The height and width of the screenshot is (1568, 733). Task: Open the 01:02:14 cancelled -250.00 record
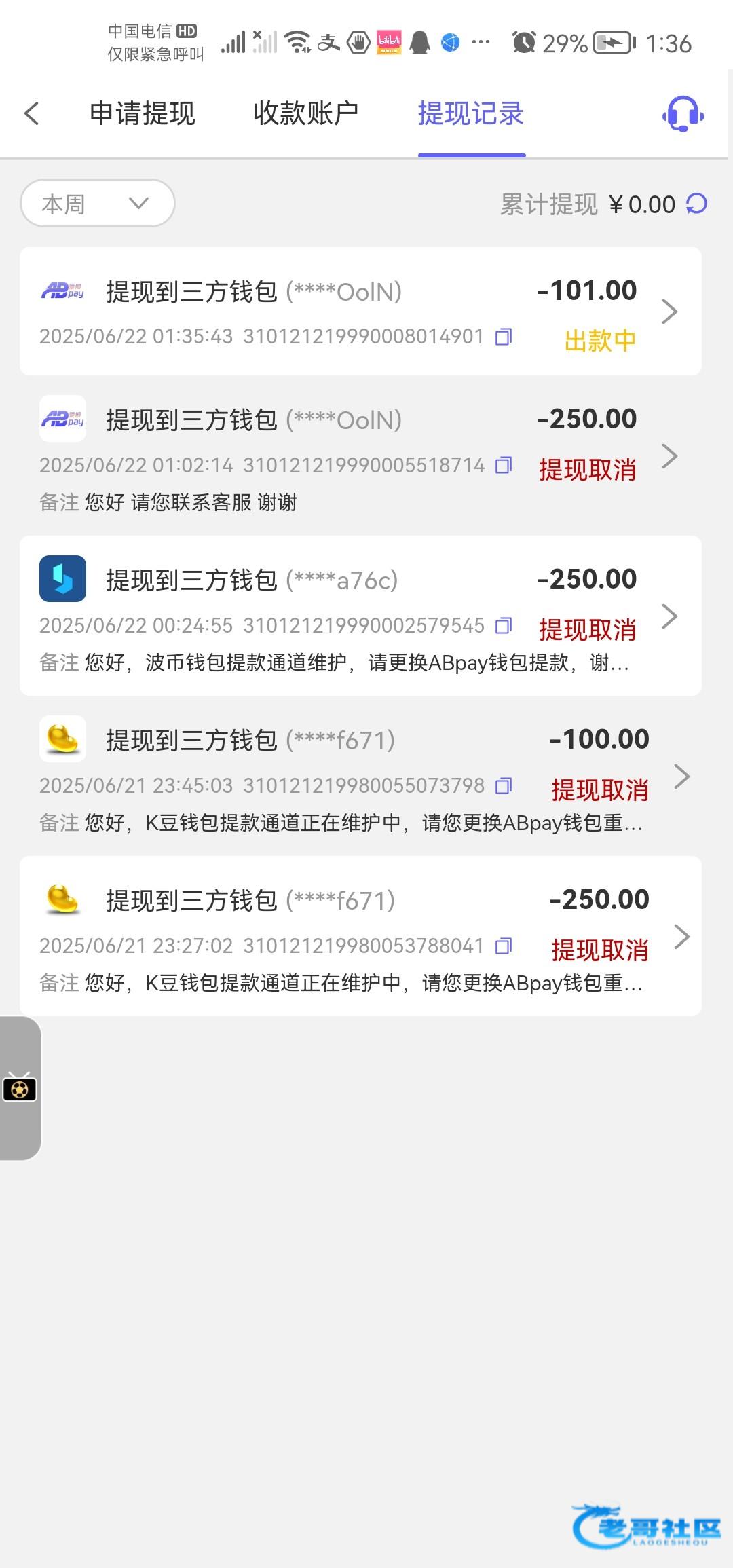pos(360,455)
